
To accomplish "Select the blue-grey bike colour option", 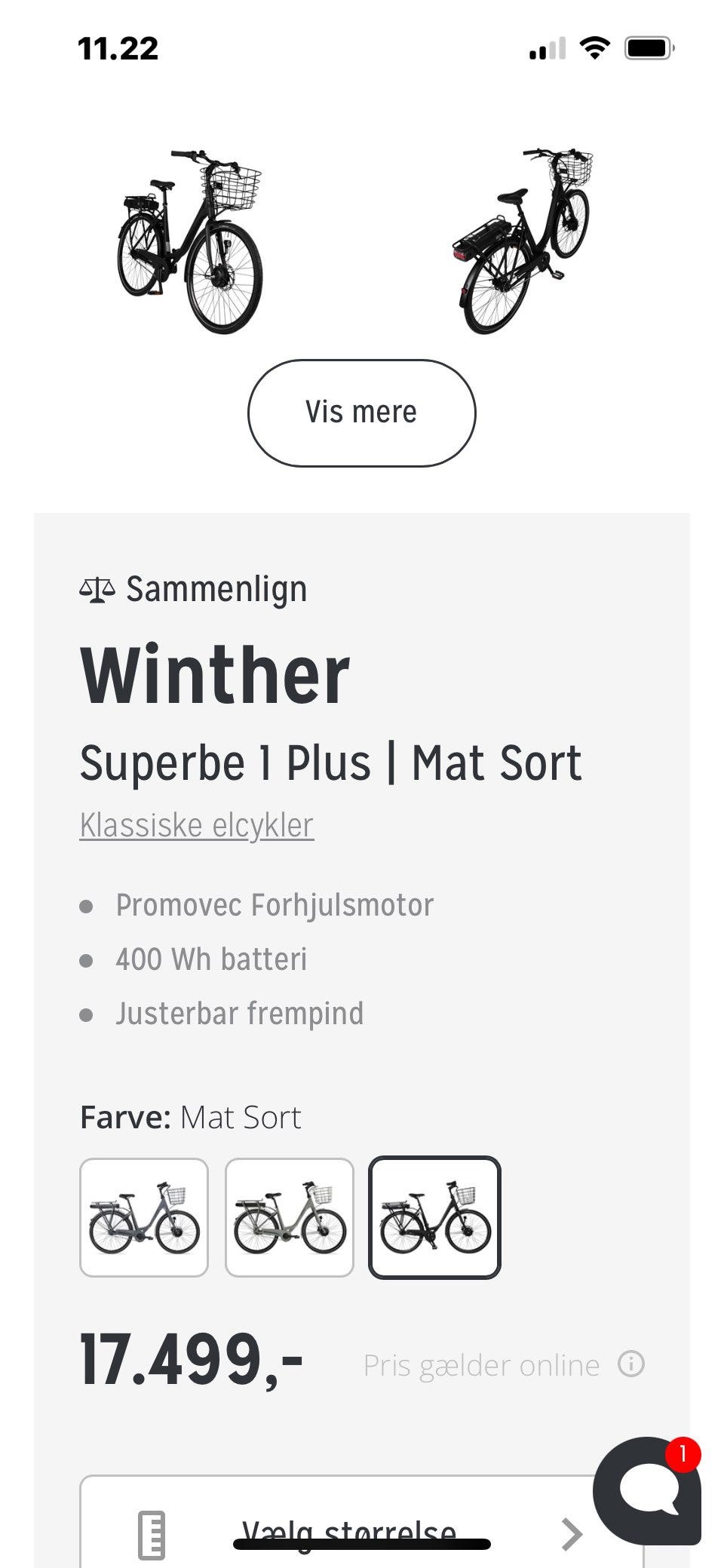I will (144, 1217).
